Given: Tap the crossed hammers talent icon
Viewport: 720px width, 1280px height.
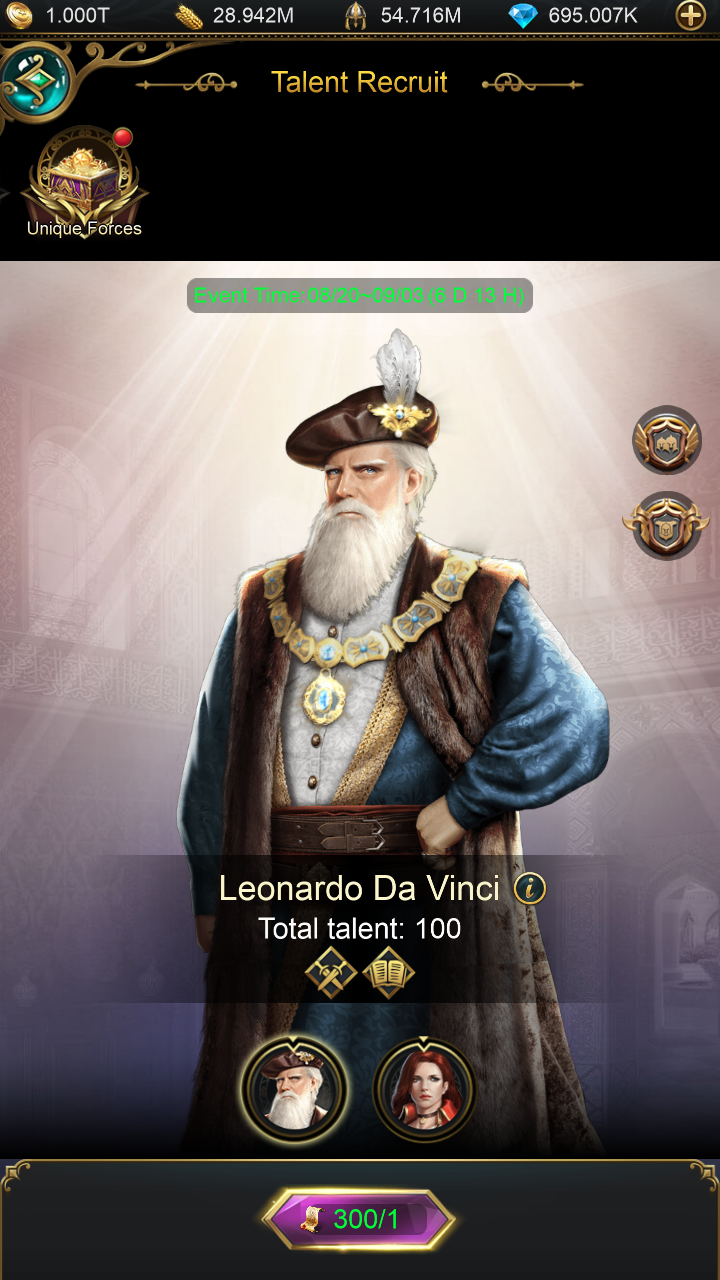Looking at the screenshot, I should pyautogui.click(x=331, y=973).
